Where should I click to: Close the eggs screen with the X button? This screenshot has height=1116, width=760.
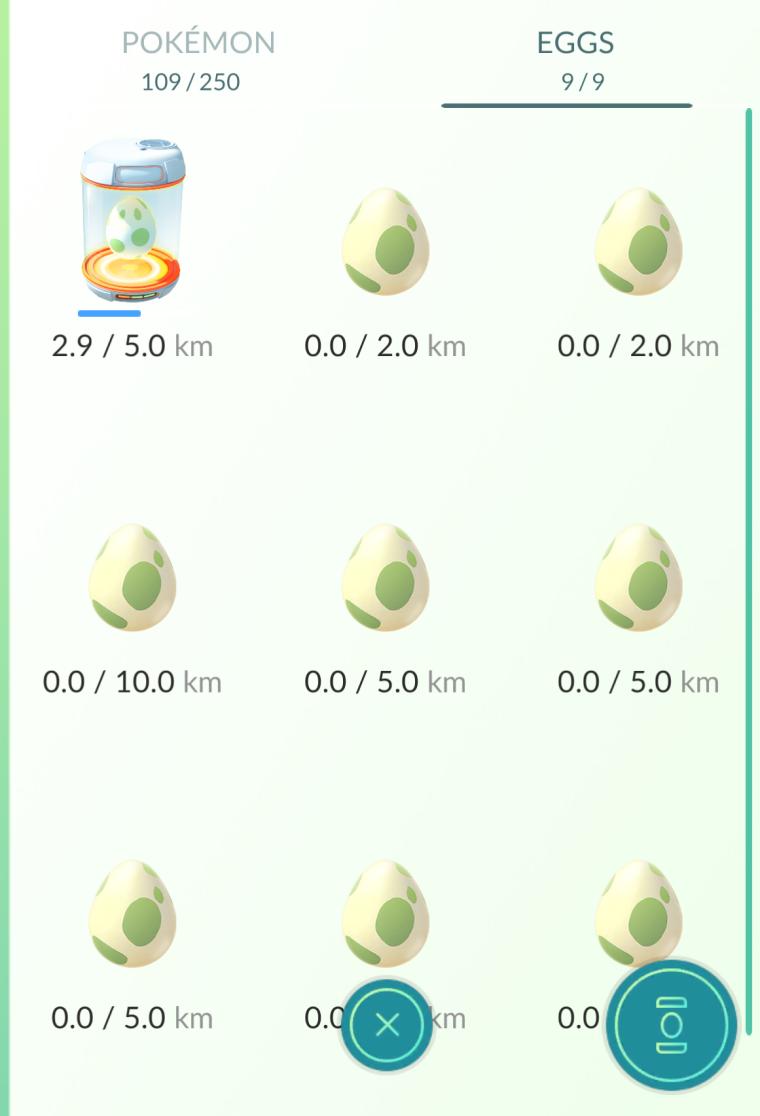[387, 1024]
